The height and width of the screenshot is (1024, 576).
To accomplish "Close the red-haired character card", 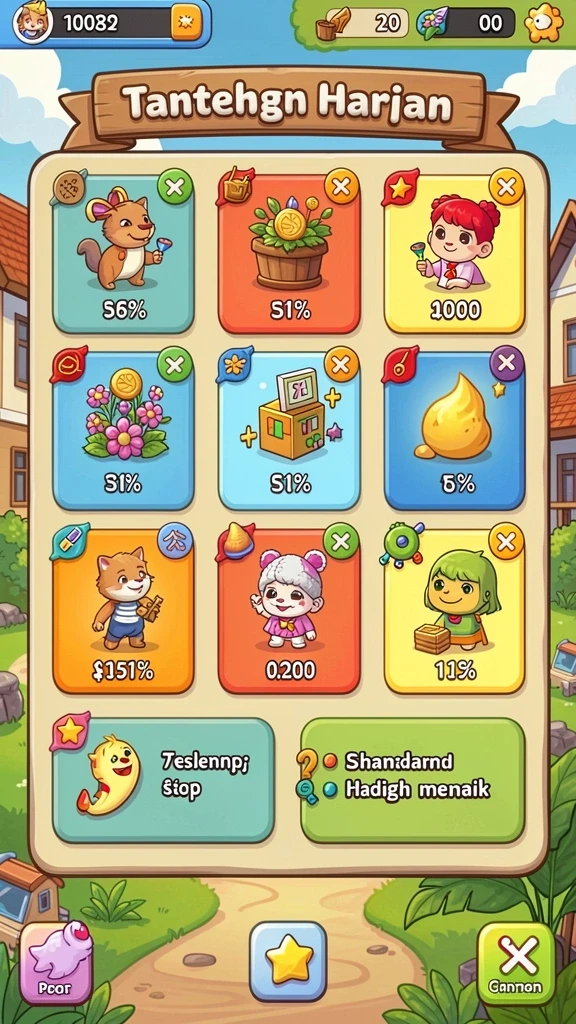I will click(x=507, y=187).
